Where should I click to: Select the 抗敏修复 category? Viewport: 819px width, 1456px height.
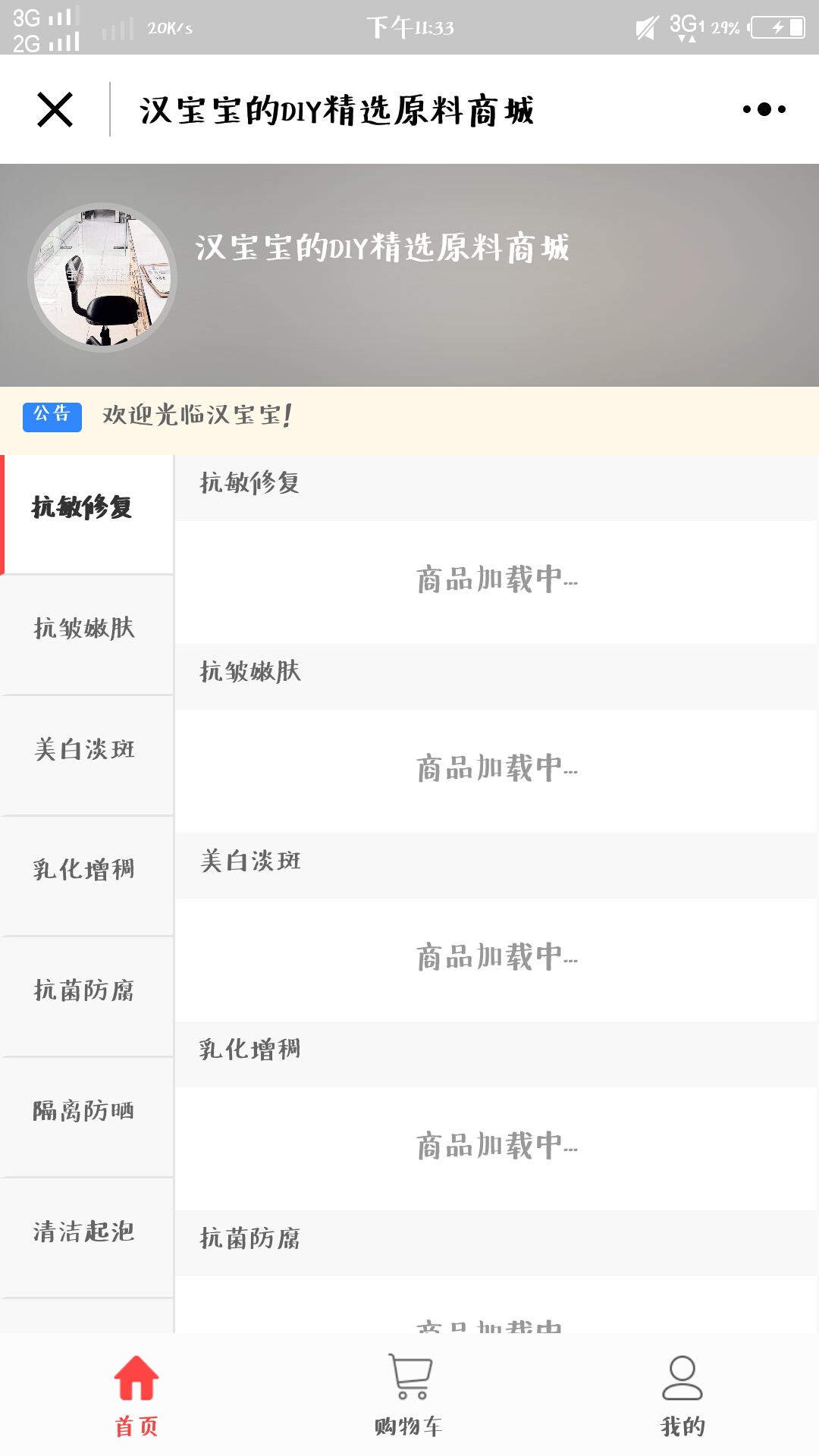click(x=87, y=515)
